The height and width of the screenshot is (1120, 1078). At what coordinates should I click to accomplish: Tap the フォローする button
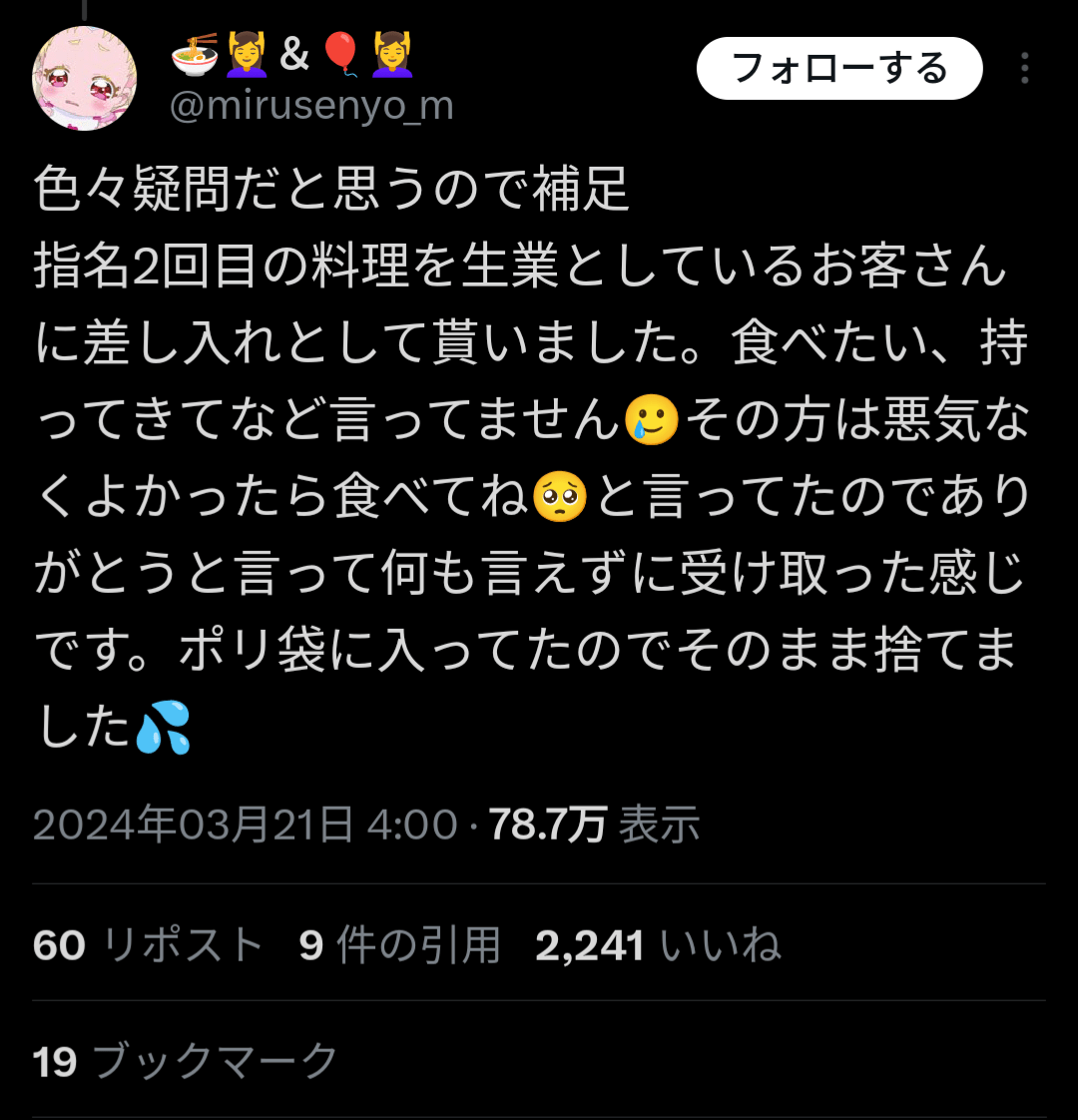coord(839,69)
